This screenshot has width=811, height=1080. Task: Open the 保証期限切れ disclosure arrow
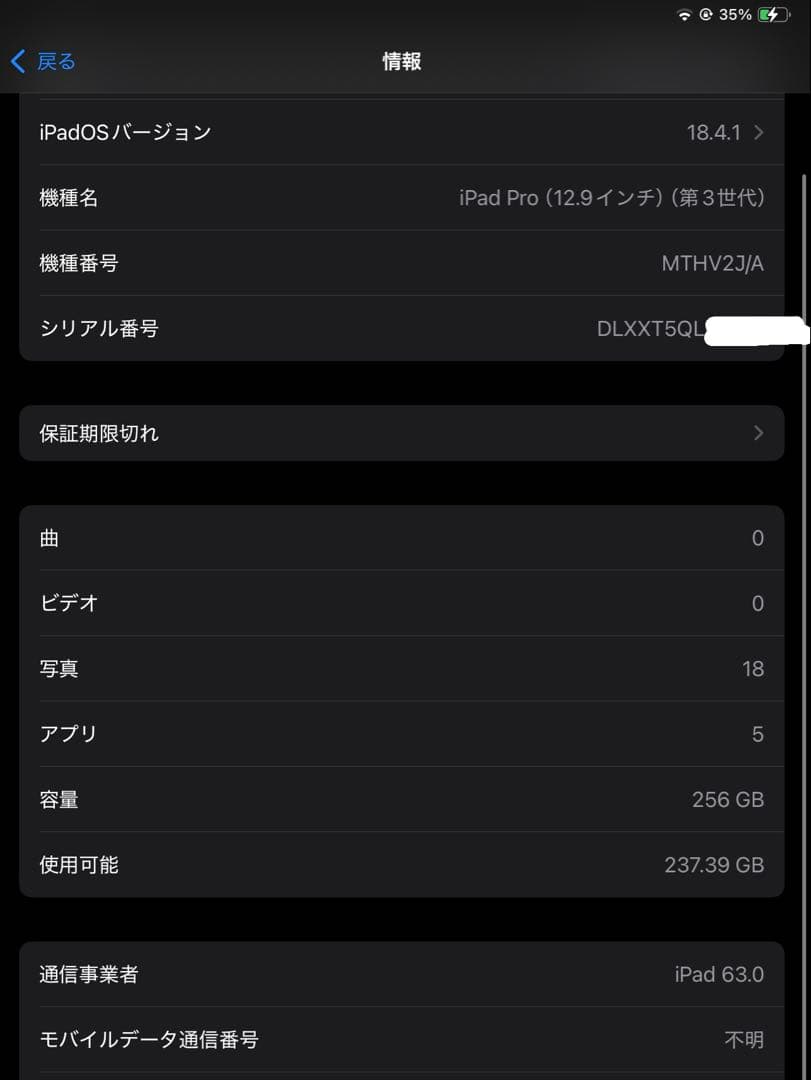click(759, 433)
